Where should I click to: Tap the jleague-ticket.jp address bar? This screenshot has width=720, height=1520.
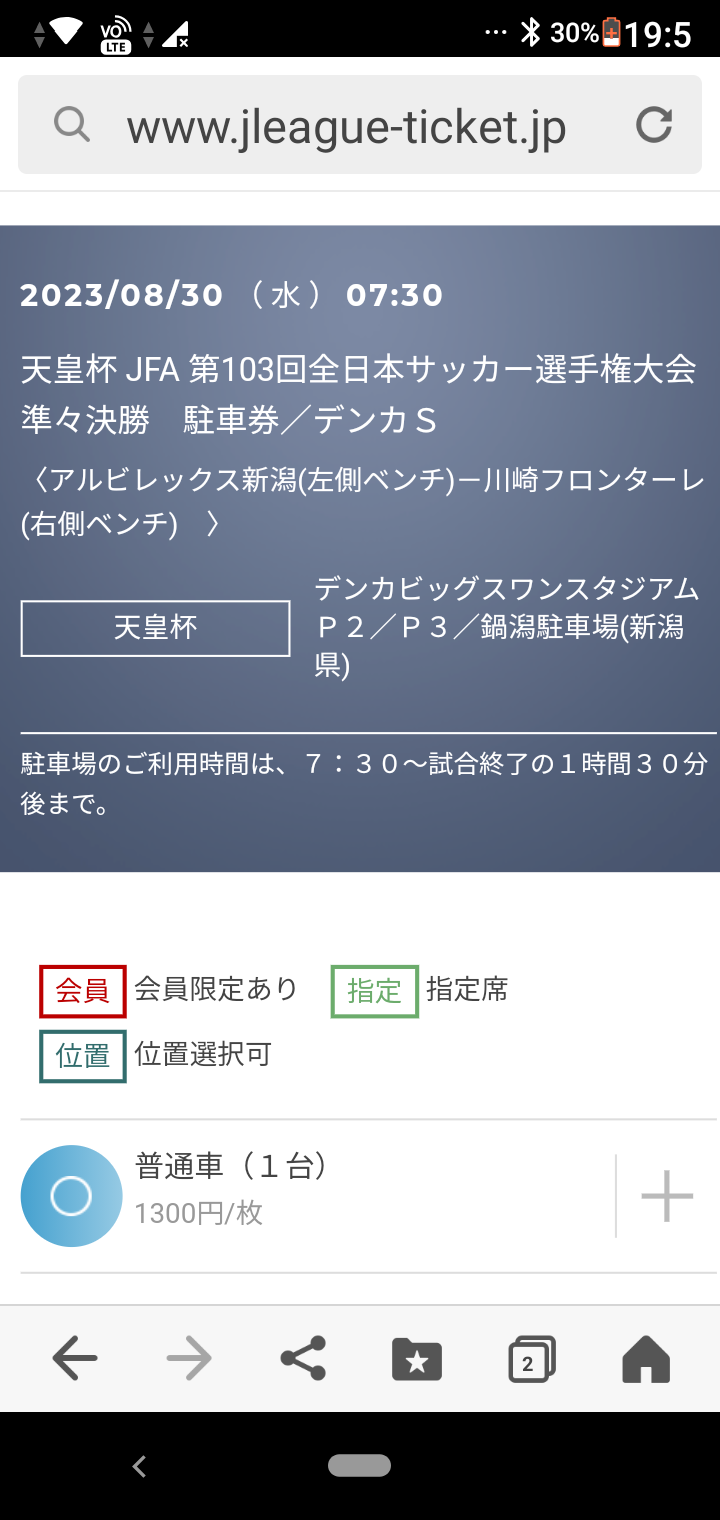[x=346, y=127]
